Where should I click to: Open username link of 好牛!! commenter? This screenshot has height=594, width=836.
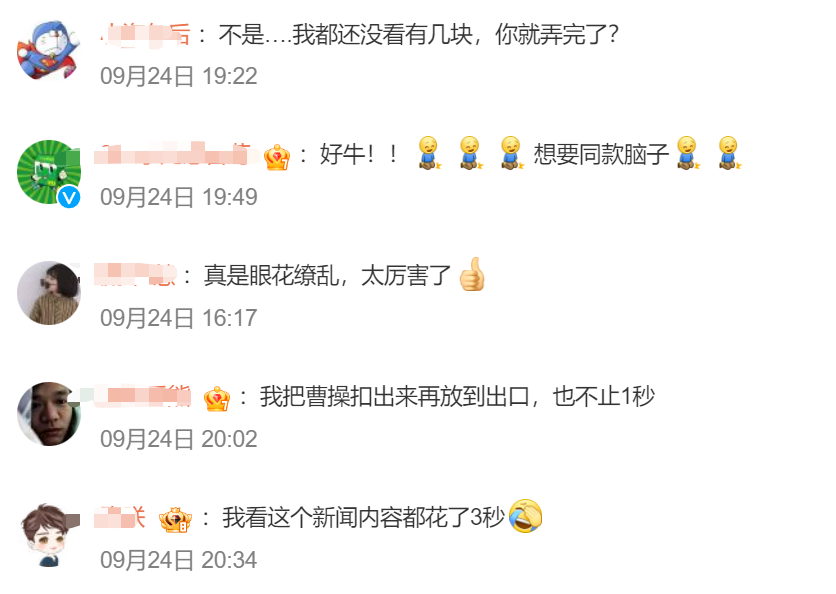[176, 155]
